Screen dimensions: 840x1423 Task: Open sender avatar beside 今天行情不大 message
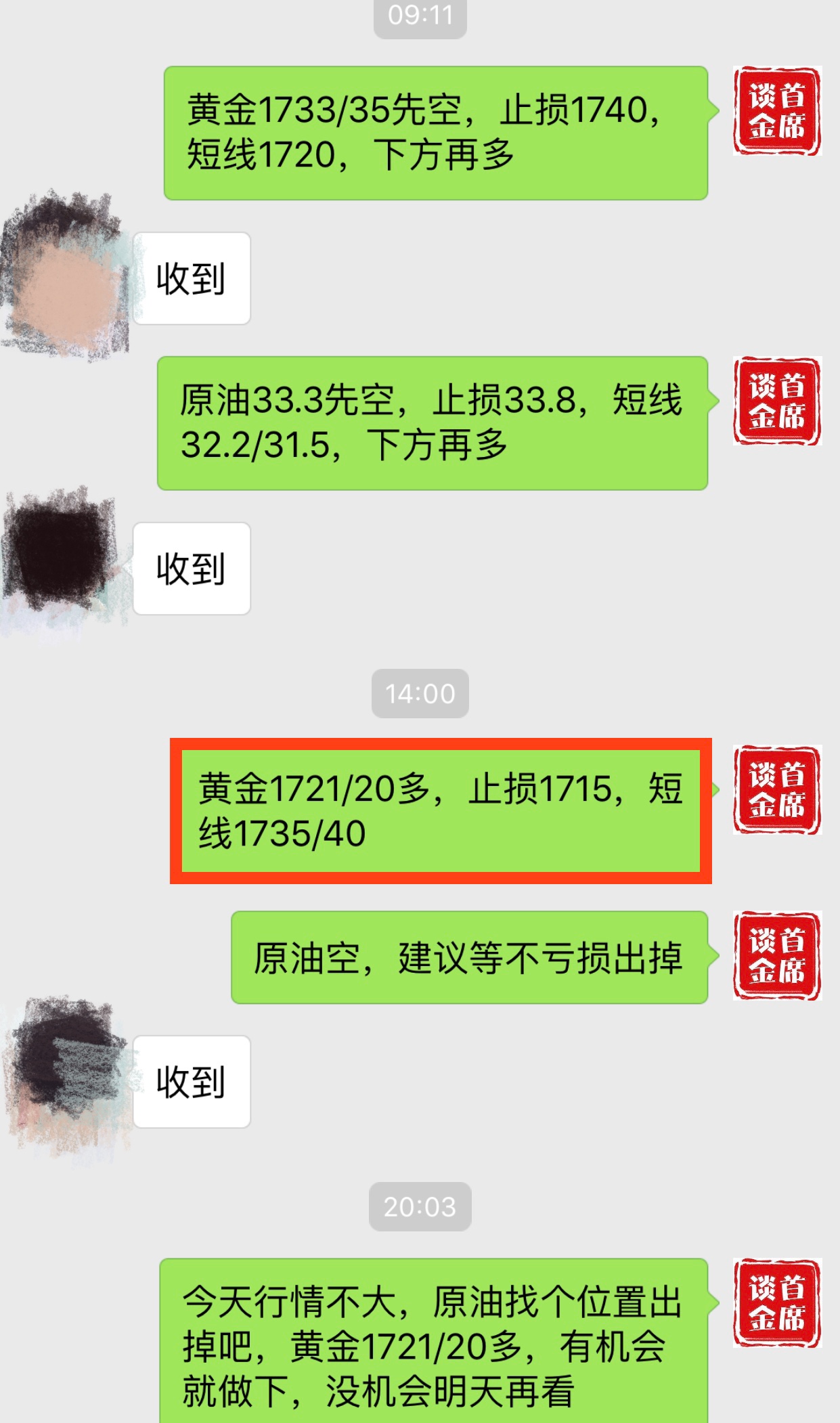pyautogui.click(x=777, y=1303)
